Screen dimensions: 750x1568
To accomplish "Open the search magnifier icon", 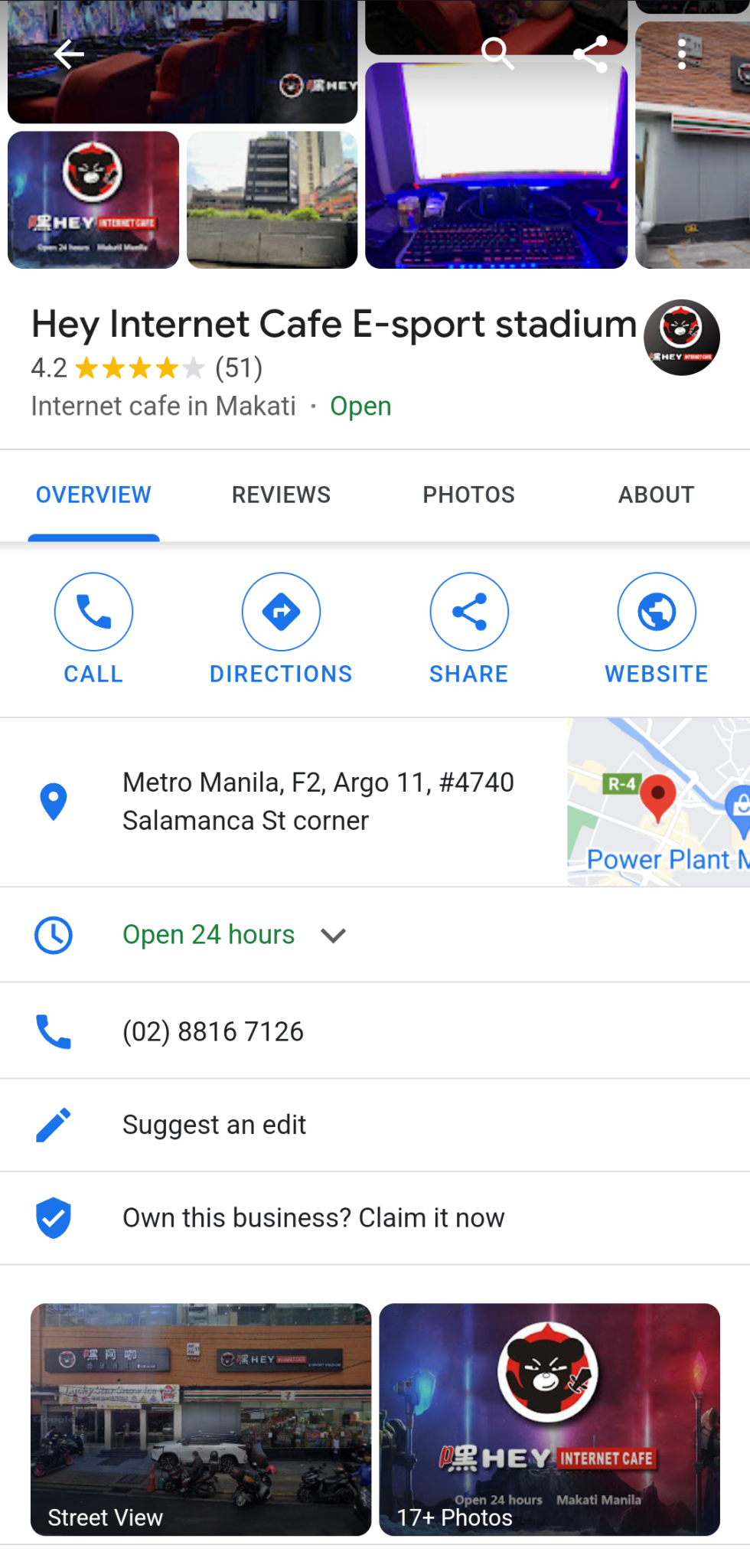I will pyautogui.click(x=497, y=54).
